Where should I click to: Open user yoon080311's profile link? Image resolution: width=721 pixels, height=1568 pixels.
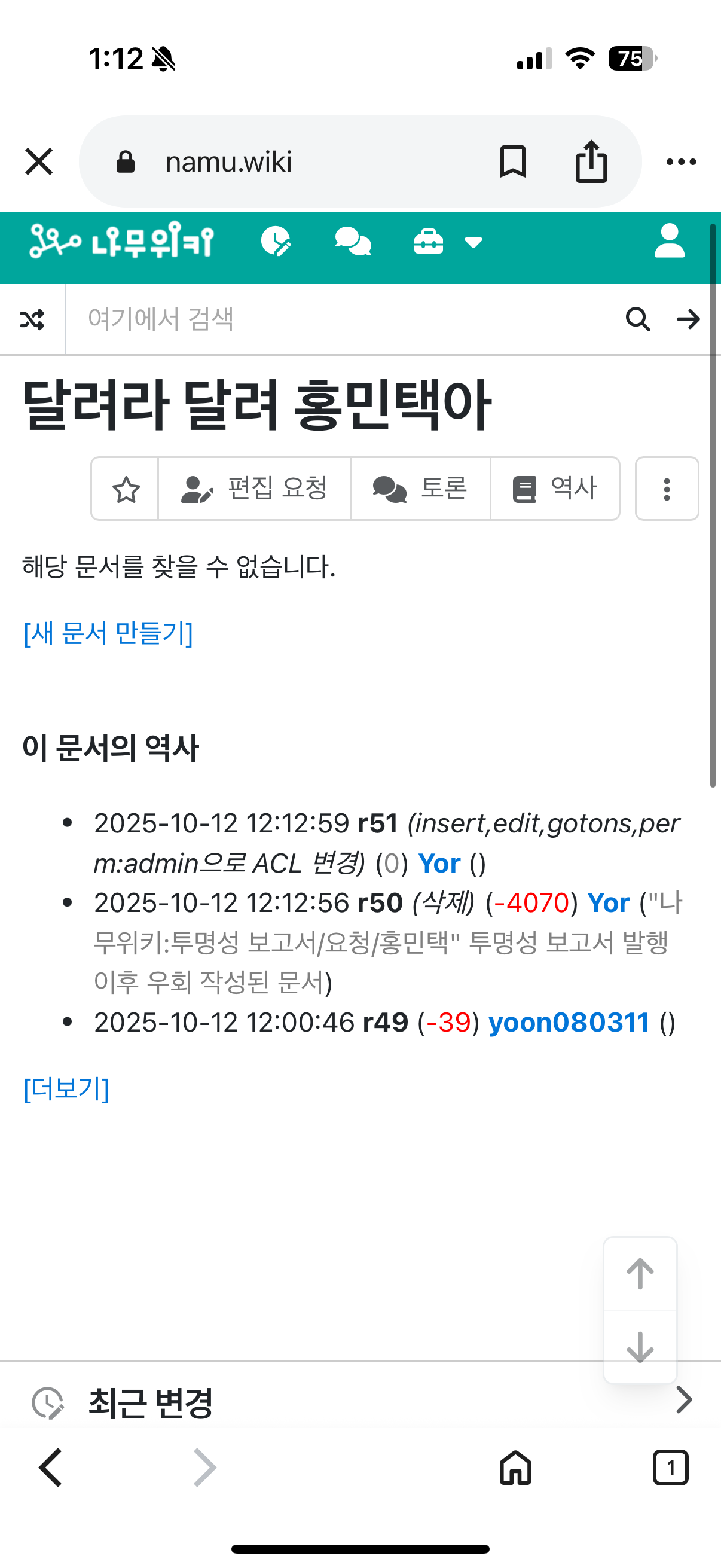point(569,1023)
